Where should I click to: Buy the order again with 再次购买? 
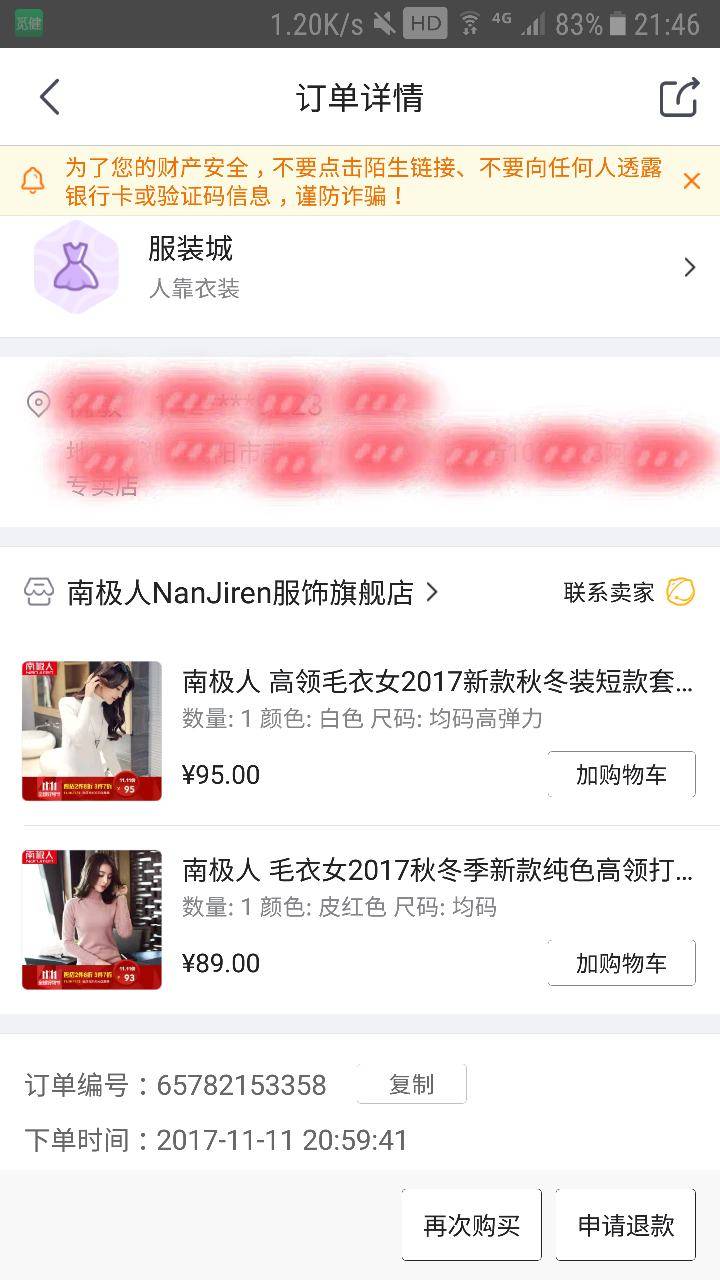coord(471,1225)
